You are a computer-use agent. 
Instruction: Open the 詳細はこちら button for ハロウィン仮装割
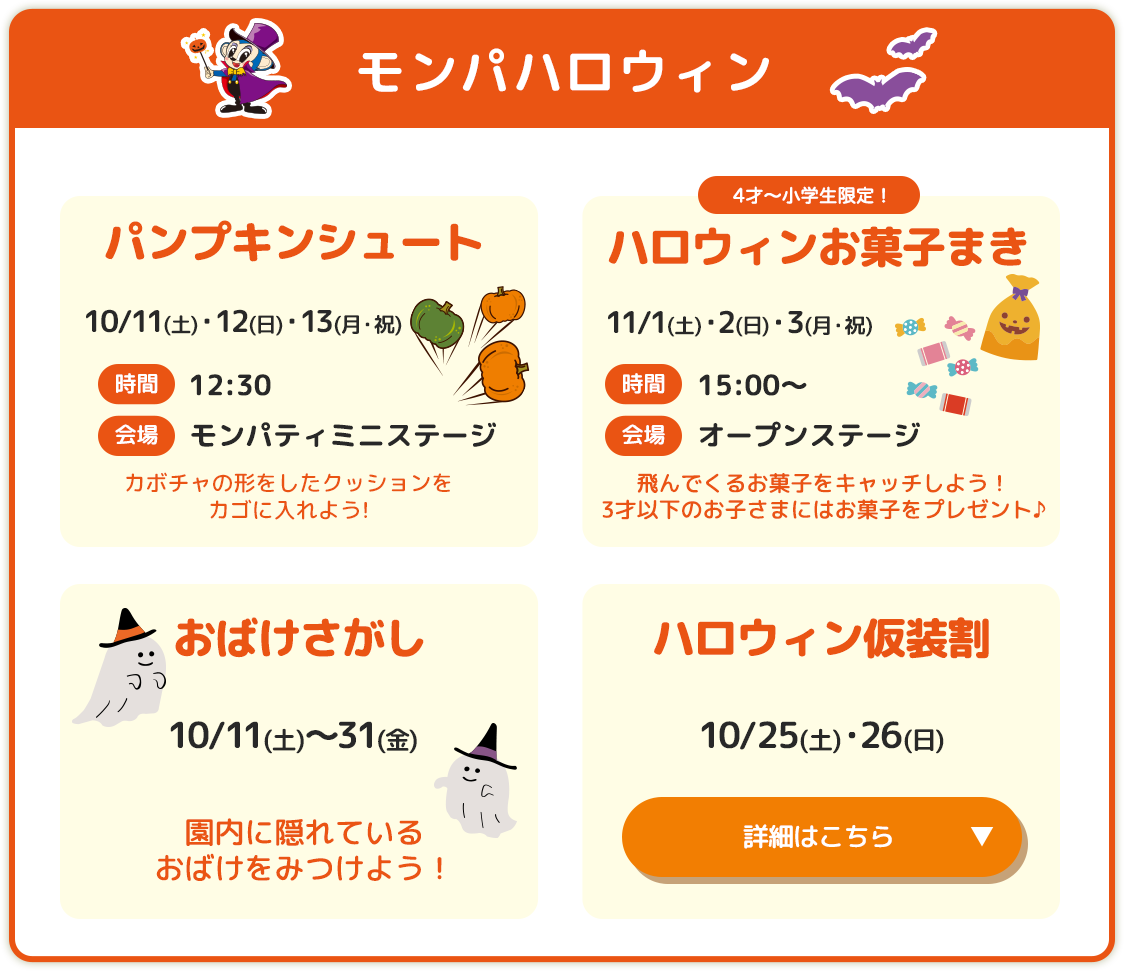(821, 836)
